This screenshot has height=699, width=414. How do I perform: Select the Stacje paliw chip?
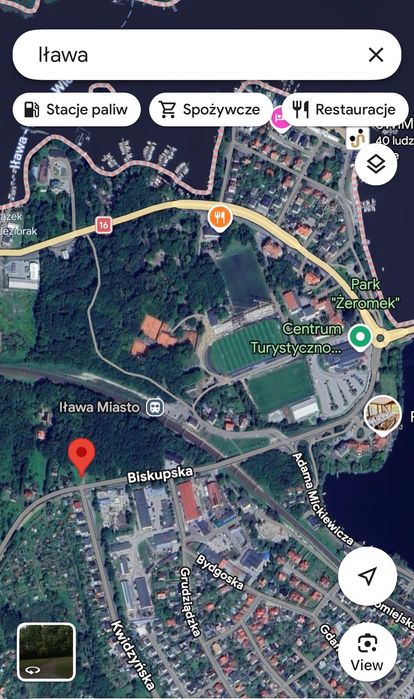[x=77, y=109]
